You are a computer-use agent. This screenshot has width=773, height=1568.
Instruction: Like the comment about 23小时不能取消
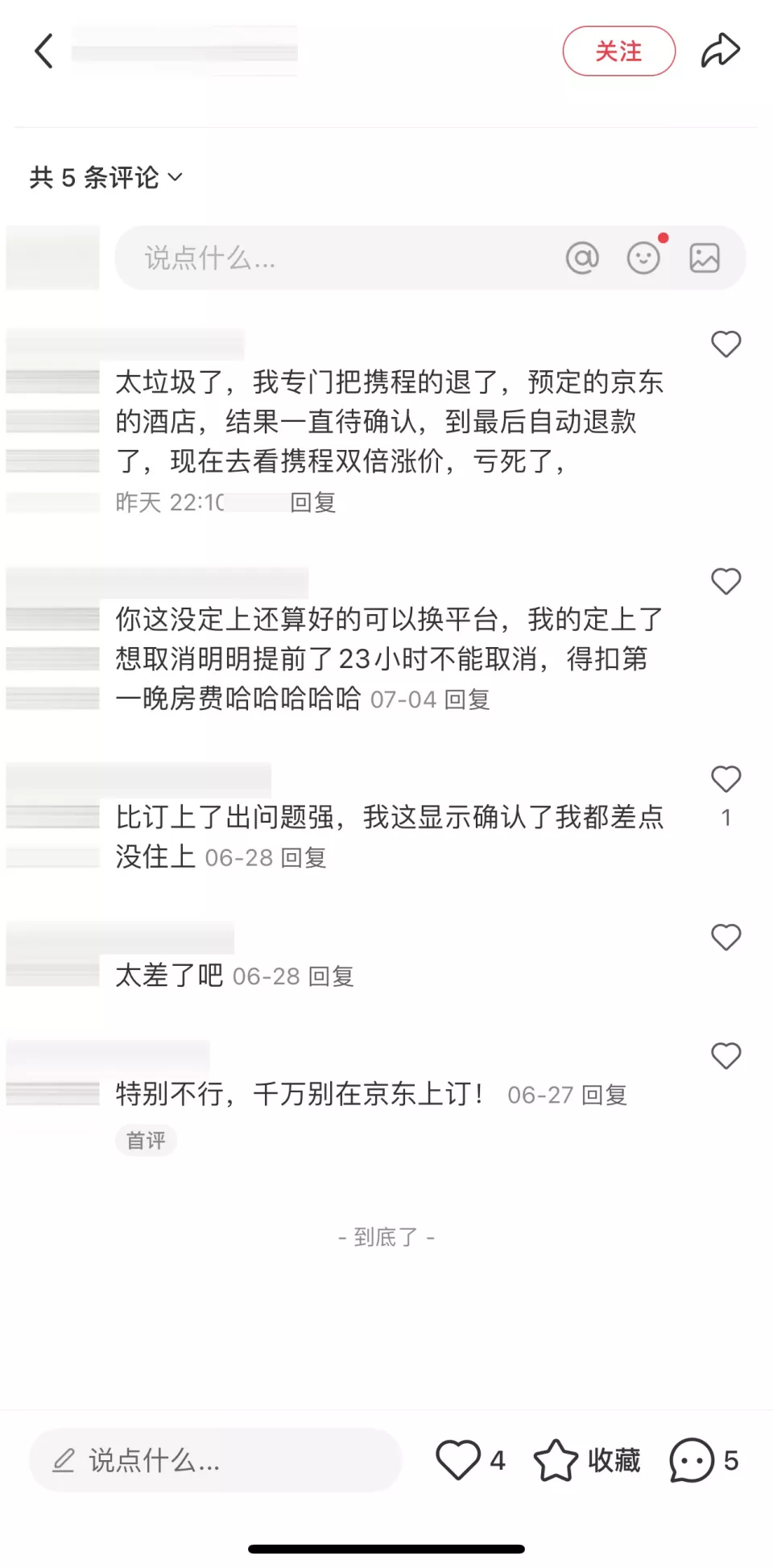(725, 581)
